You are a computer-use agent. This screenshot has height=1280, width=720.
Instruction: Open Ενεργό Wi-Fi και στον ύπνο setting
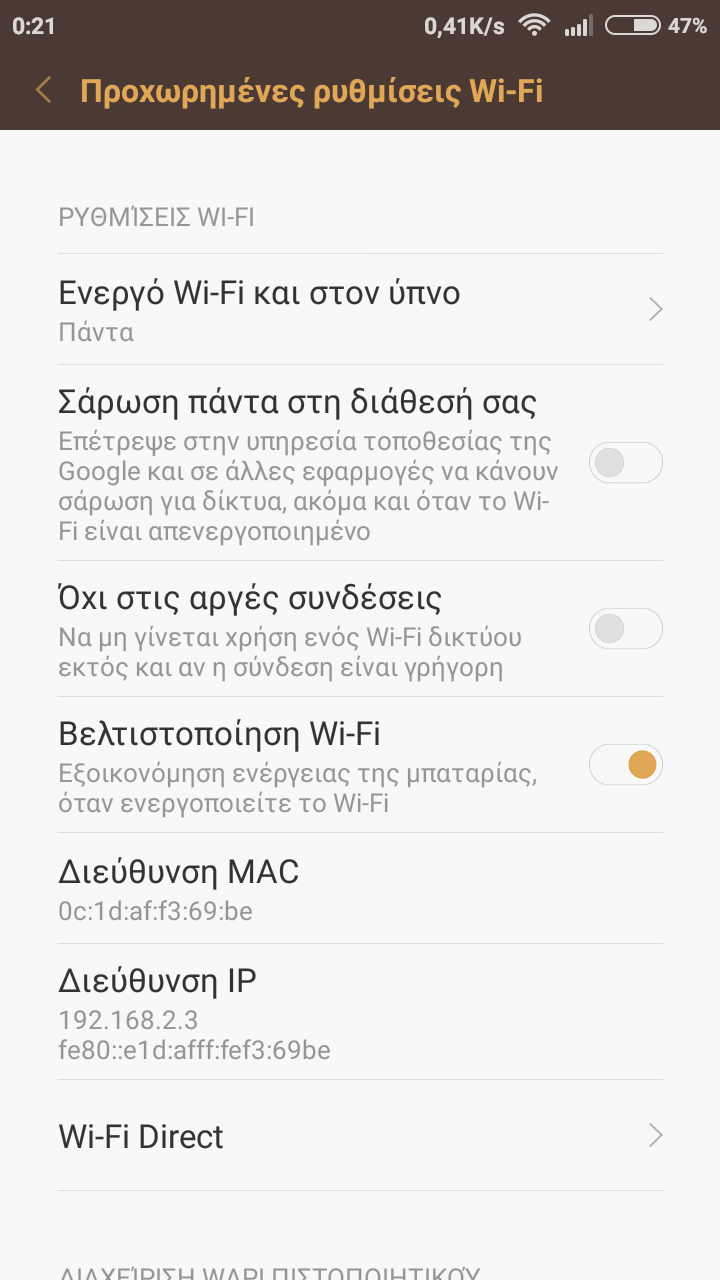360,309
